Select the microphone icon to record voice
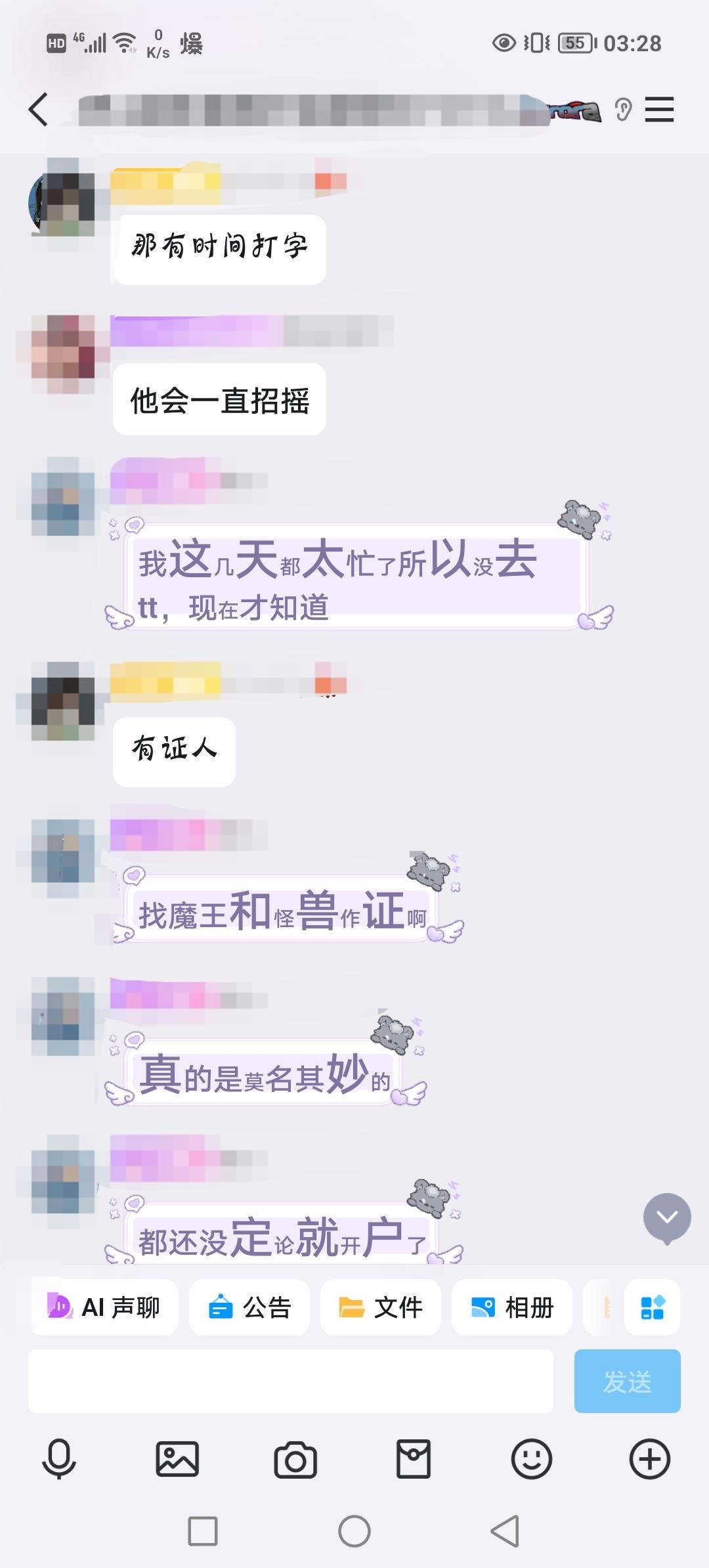This screenshot has width=709, height=1568. [x=58, y=1460]
